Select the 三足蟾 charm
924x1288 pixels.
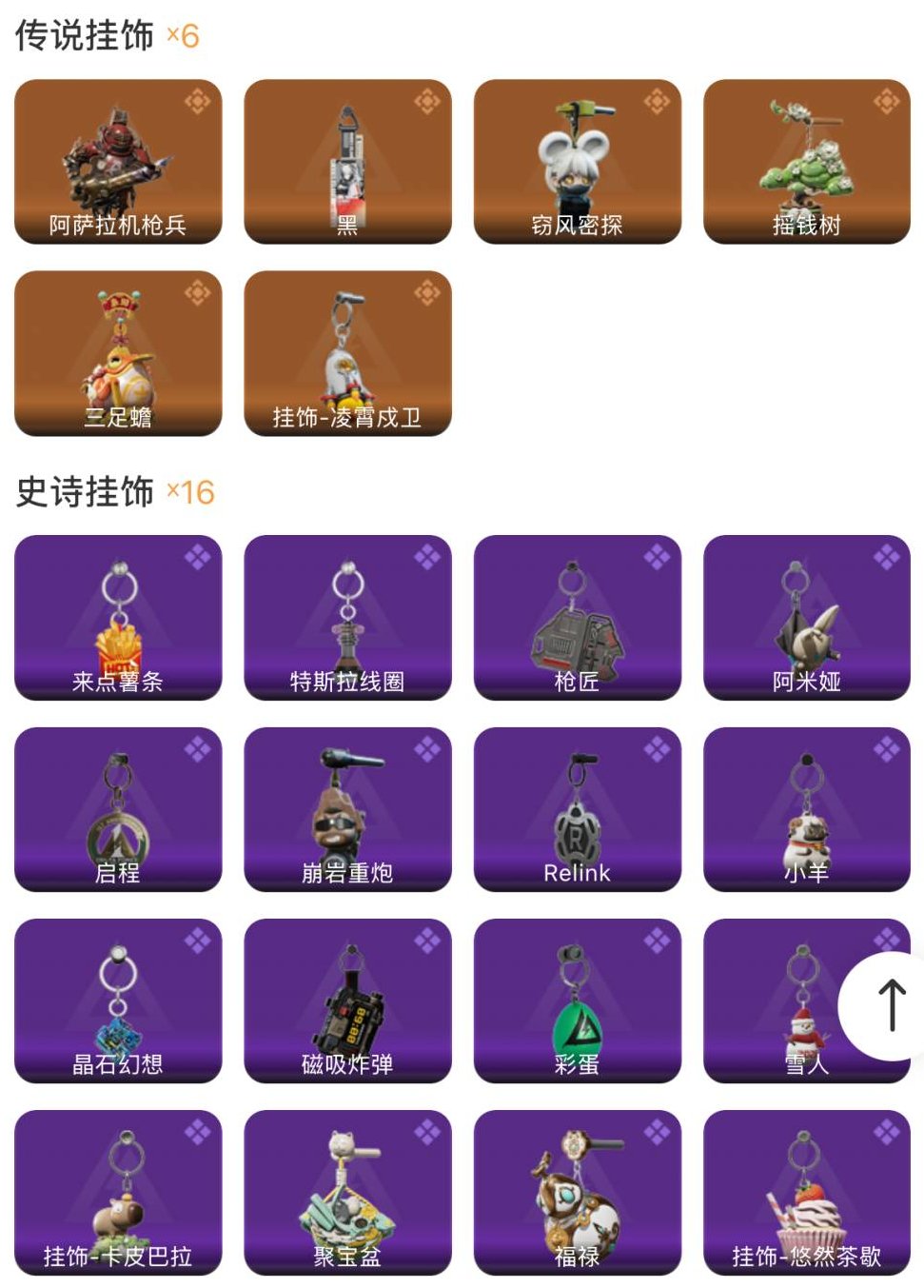(x=115, y=354)
